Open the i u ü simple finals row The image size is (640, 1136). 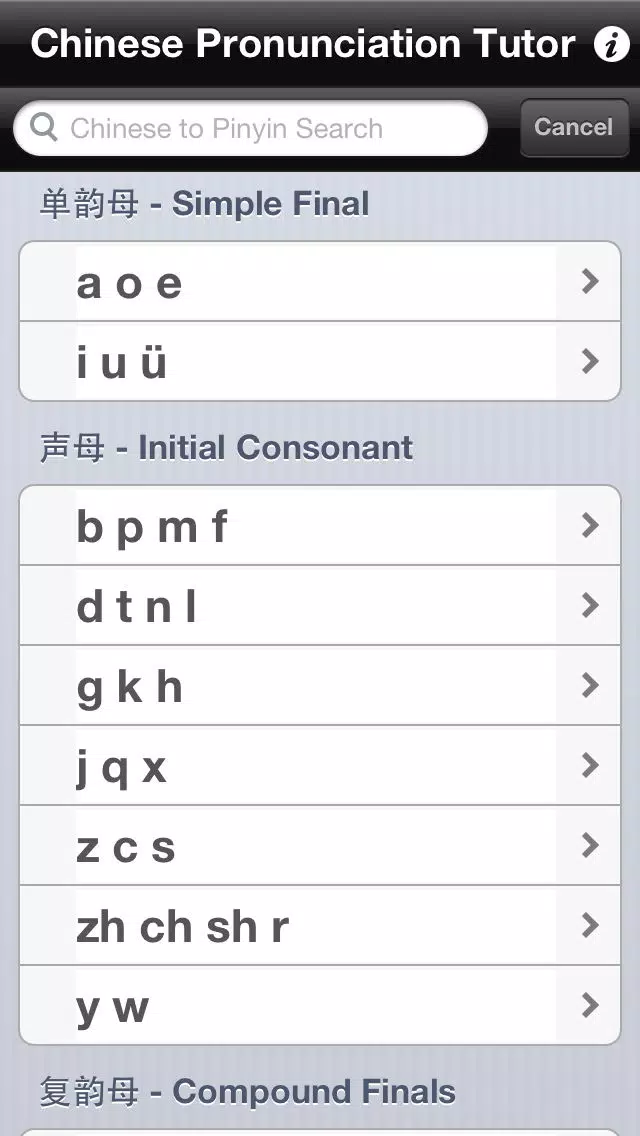pyautogui.click(x=320, y=361)
